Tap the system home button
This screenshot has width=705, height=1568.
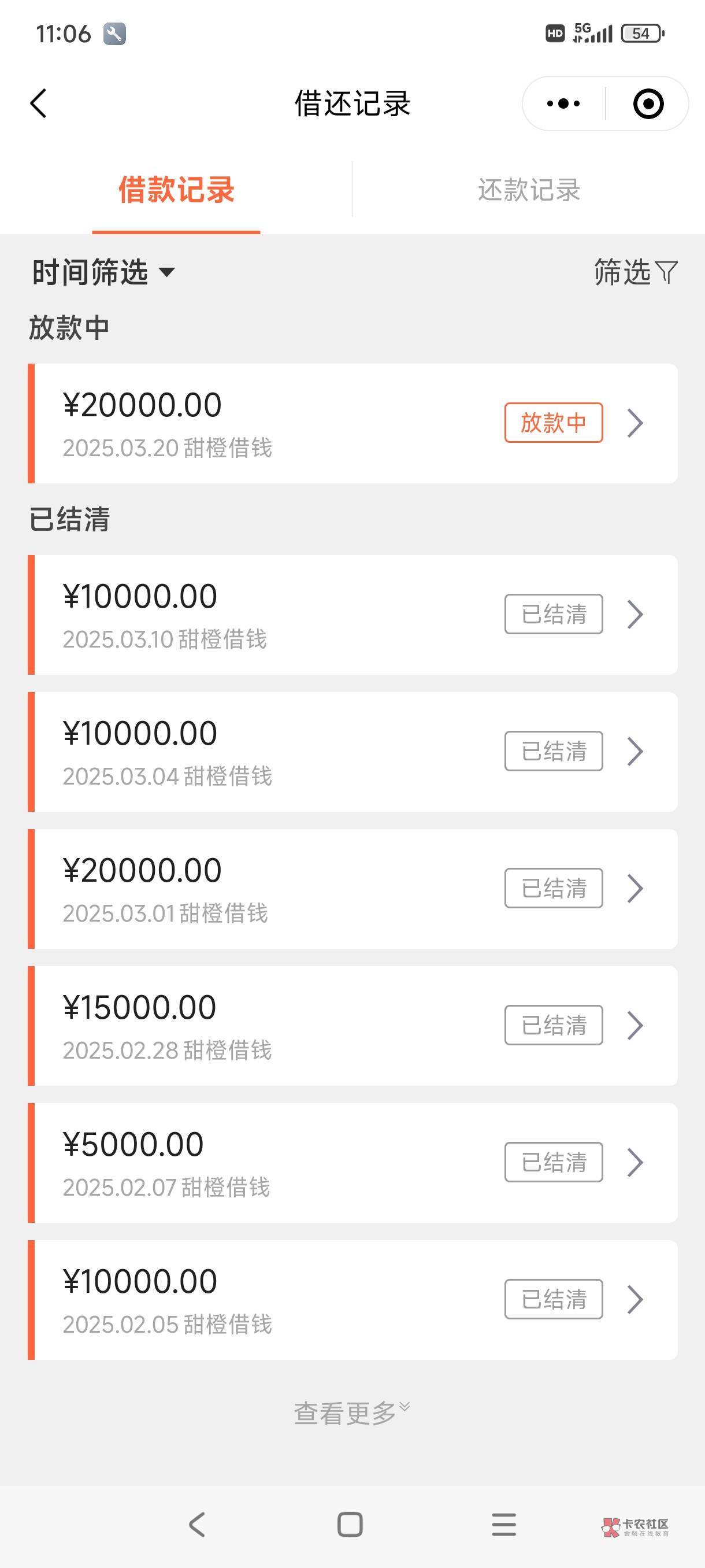coord(350,1525)
